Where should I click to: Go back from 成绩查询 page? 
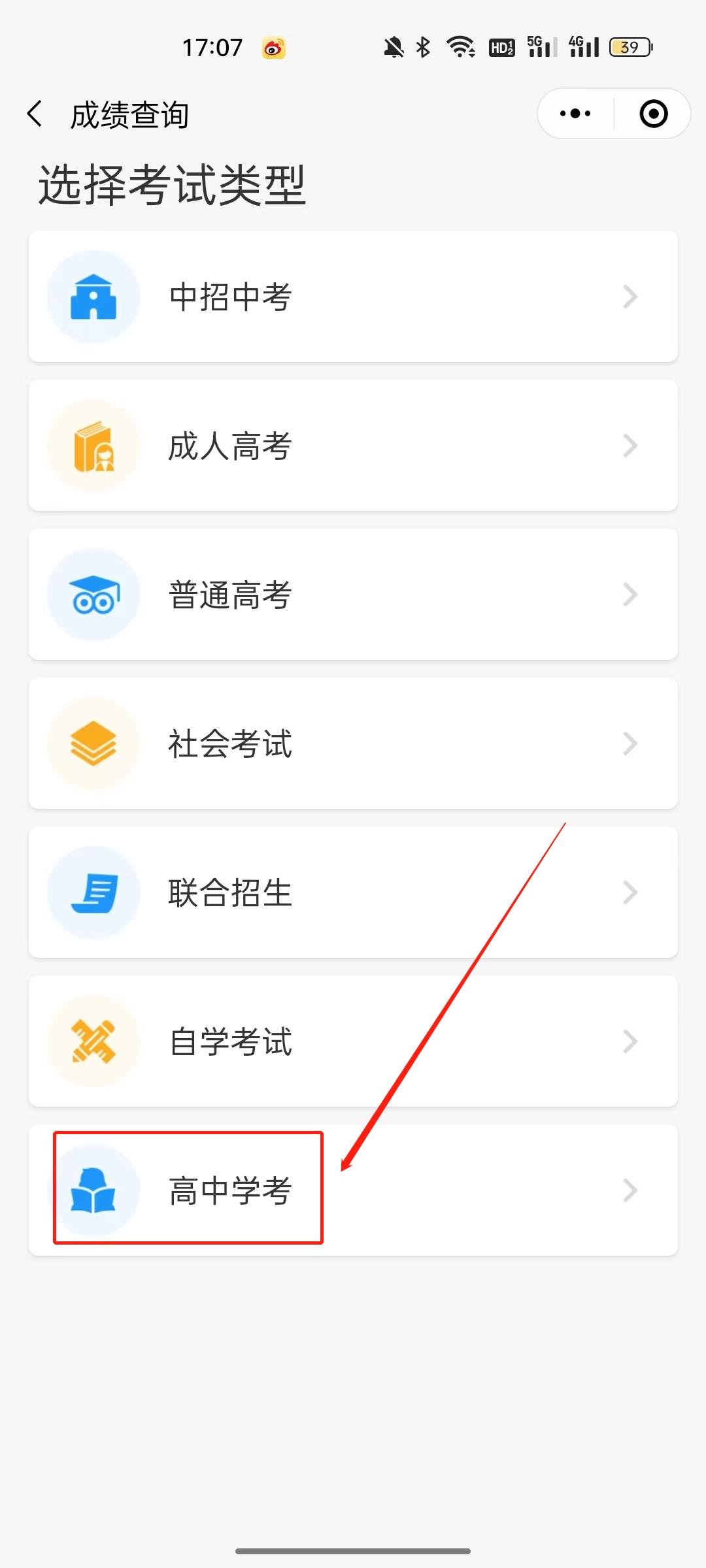pos(35,114)
